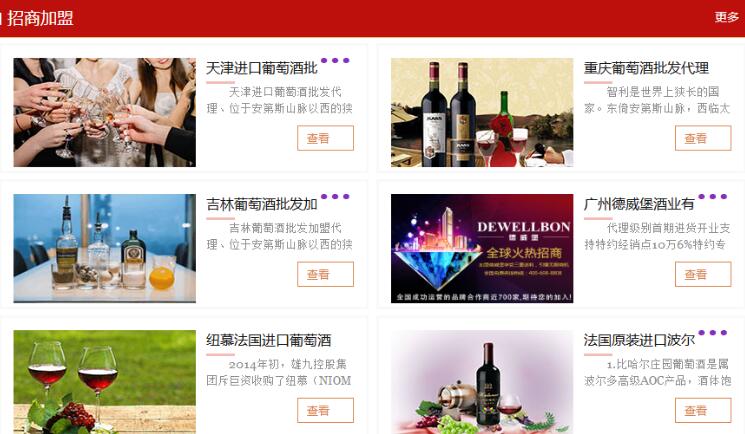Open the 广州德威堡酒业有 title link
The image size is (745, 434).
639,204
